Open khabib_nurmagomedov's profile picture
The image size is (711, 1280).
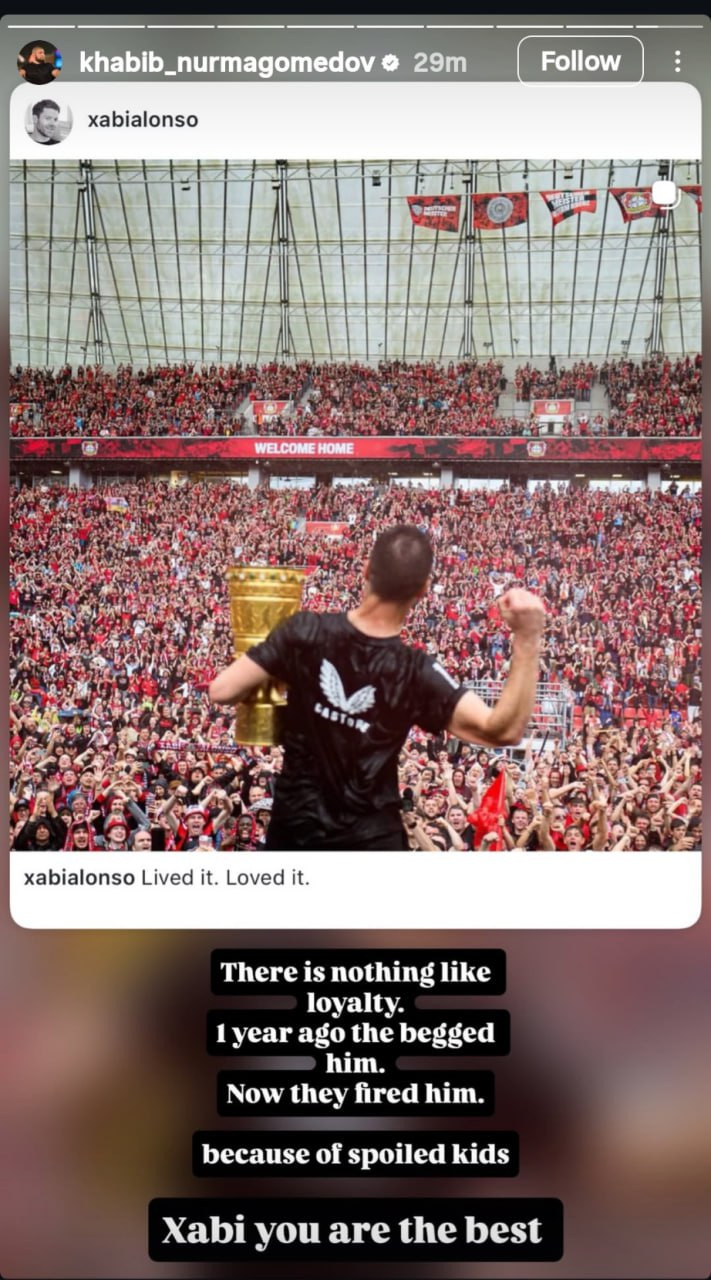coord(39,62)
